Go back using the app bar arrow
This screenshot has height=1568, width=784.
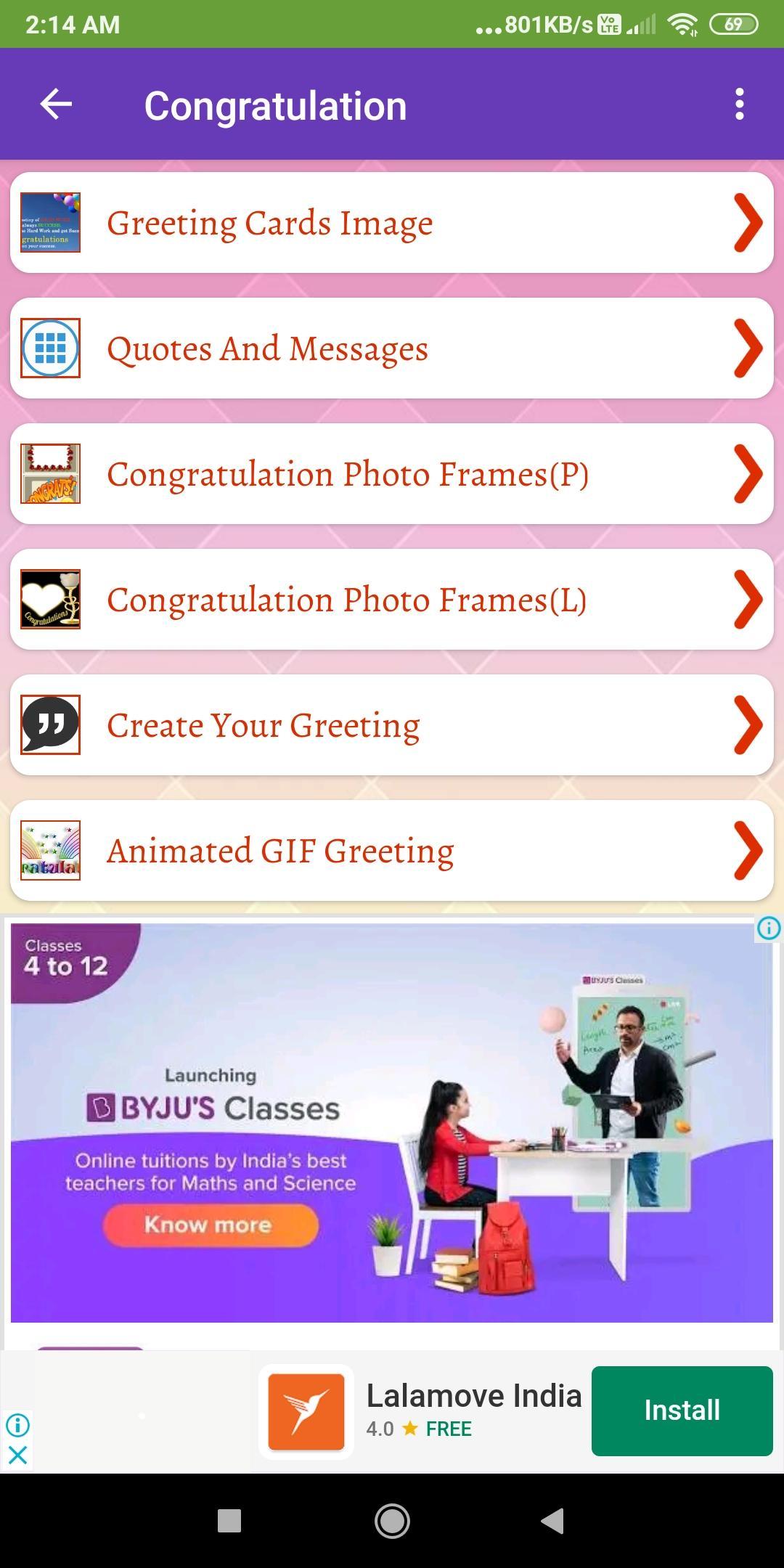click(x=56, y=105)
